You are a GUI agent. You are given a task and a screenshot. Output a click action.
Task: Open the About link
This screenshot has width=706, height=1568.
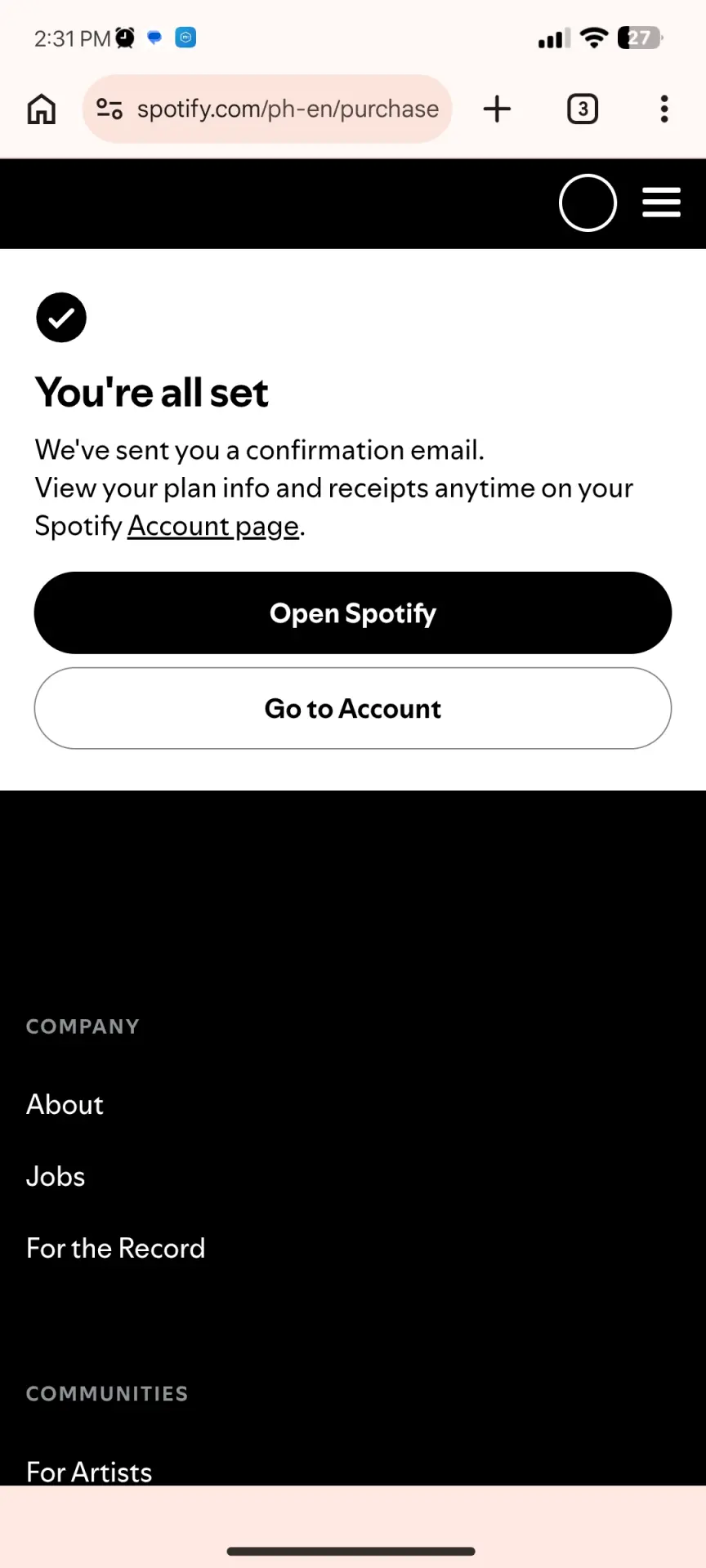65,1104
